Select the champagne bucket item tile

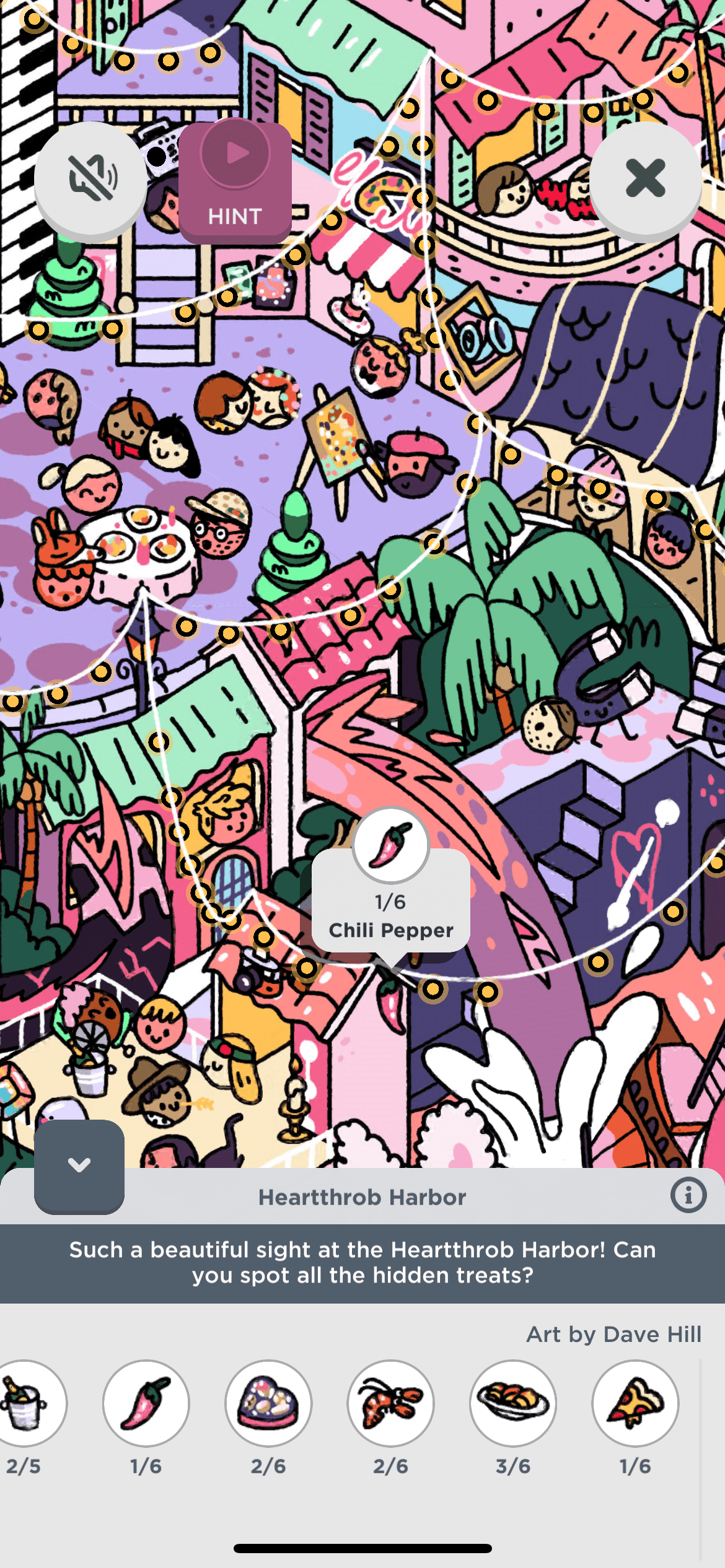[28, 1403]
